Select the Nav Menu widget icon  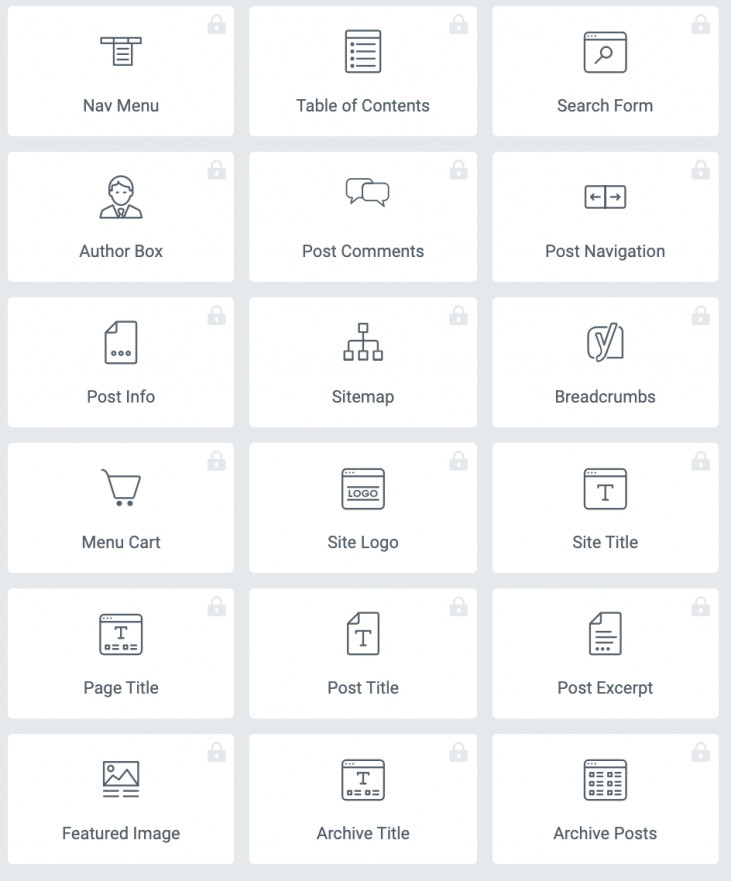pos(121,50)
